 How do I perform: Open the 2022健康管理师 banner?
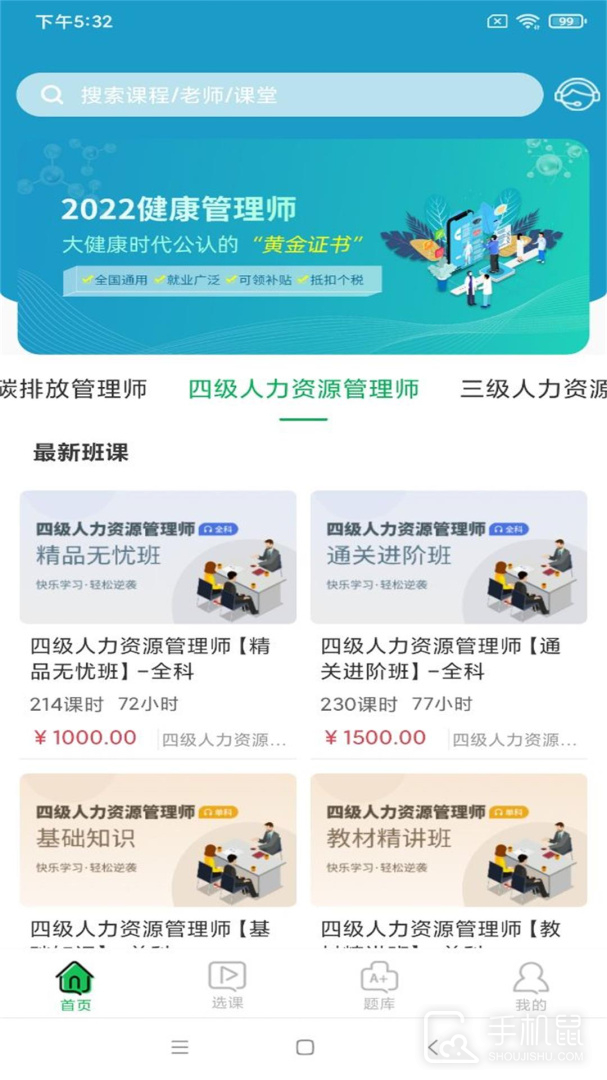303,246
